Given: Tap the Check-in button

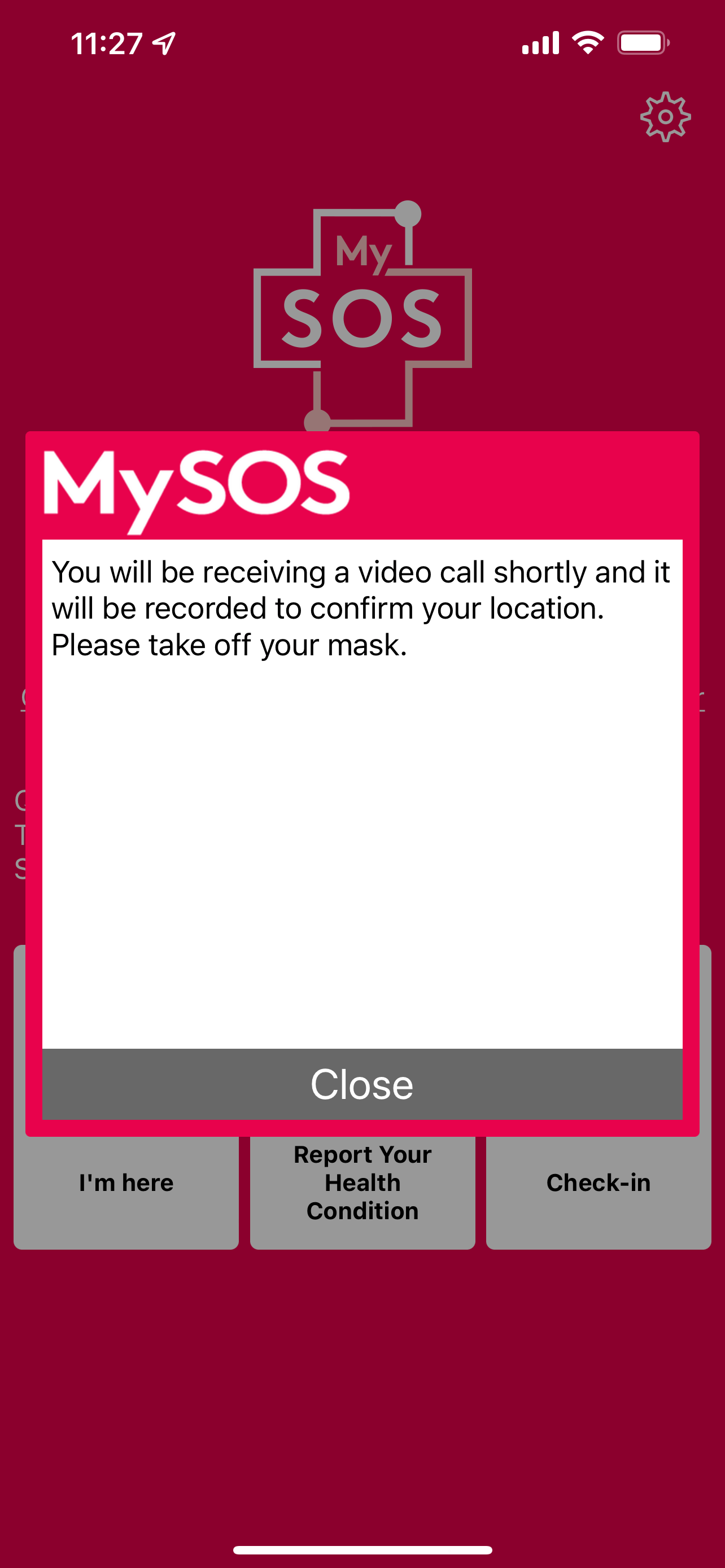Looking at the screenshot, I should tap(599, 1192).
